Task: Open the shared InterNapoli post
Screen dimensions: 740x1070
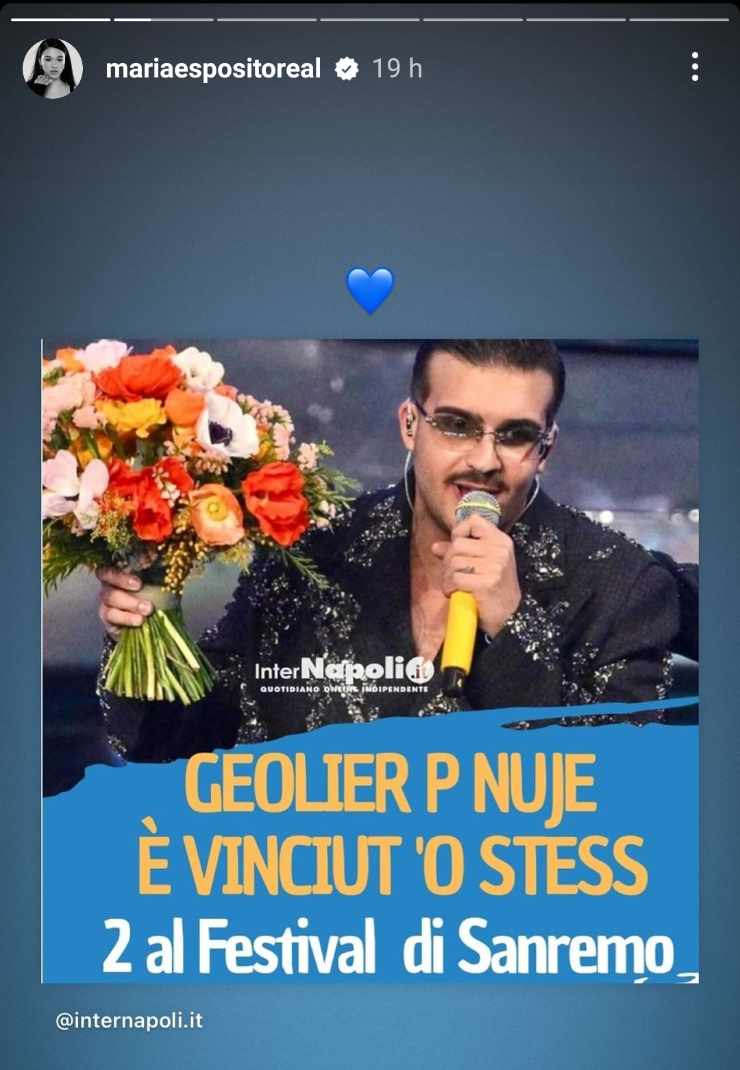Action: [370, 660]
